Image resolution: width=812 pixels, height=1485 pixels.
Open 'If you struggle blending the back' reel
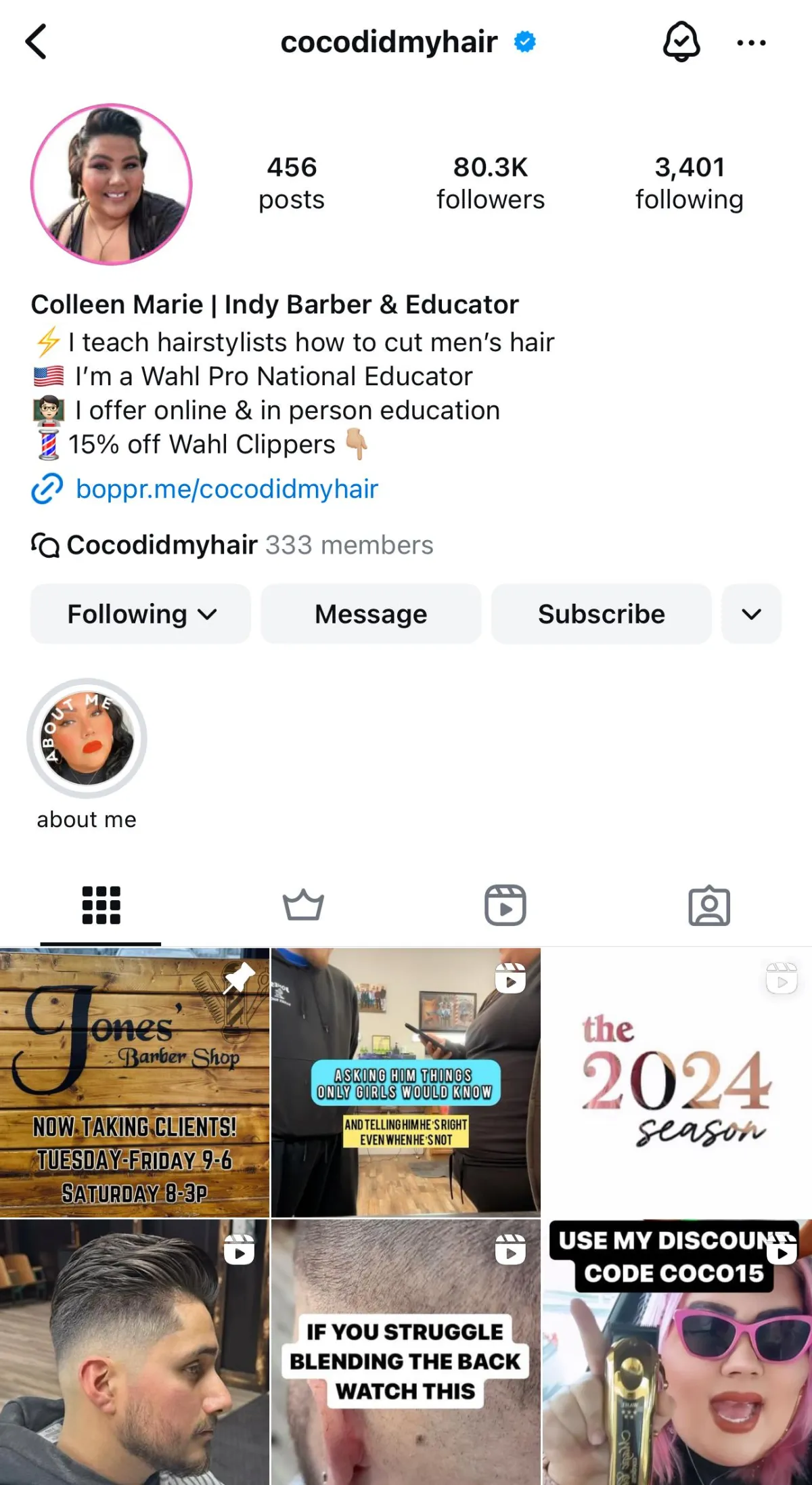pyautogui.click(x=405, y=1354)
